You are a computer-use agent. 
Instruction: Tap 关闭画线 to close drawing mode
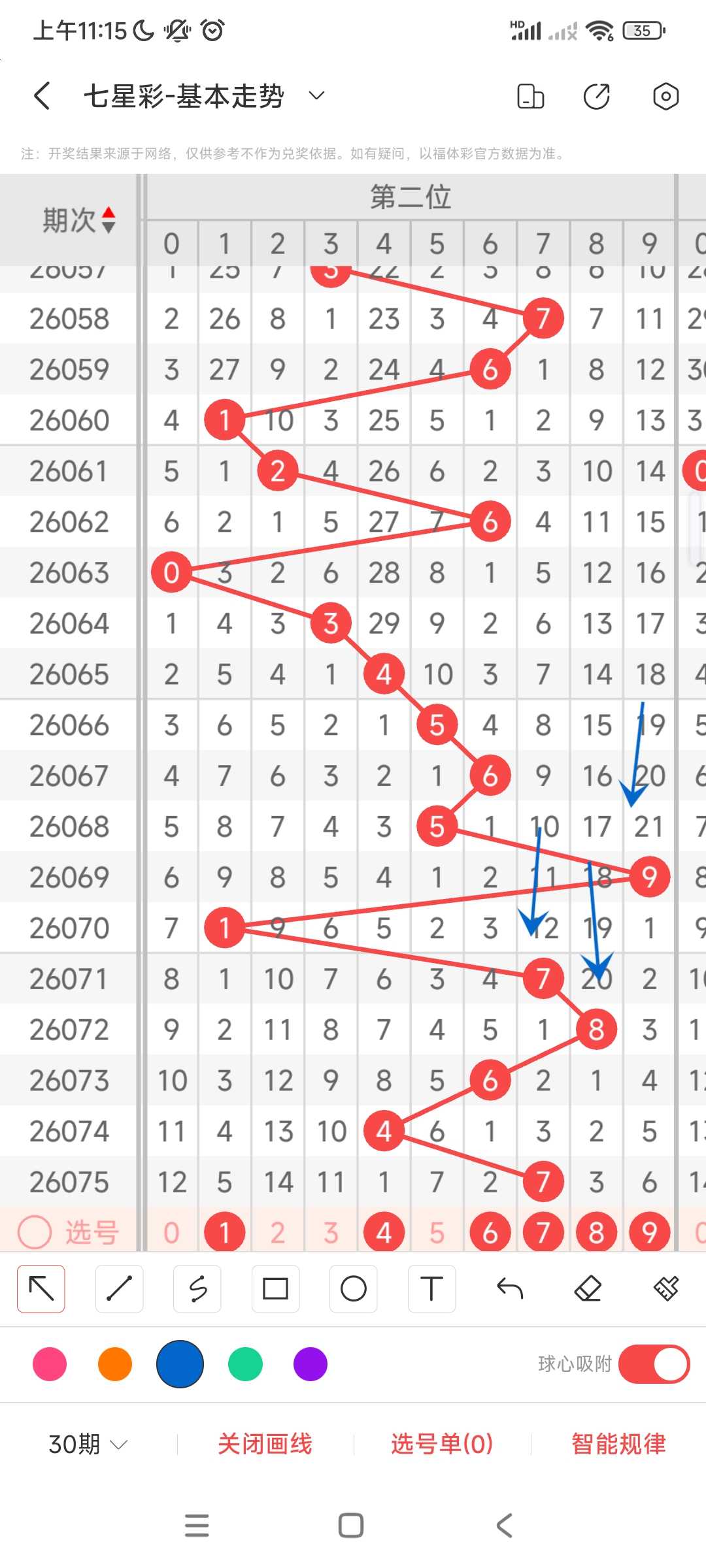point(265,1444)
